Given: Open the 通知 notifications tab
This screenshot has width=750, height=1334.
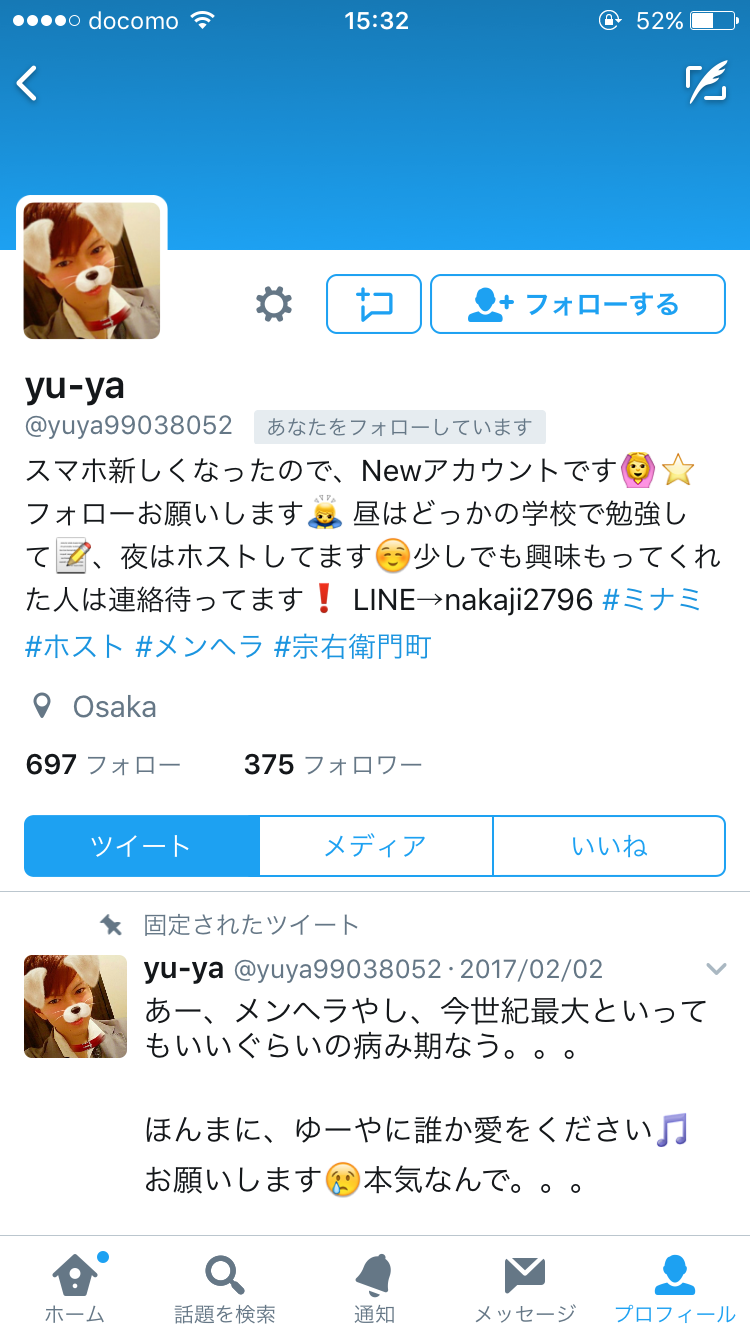Looking at the screenshot, I should pos(374,1288).
